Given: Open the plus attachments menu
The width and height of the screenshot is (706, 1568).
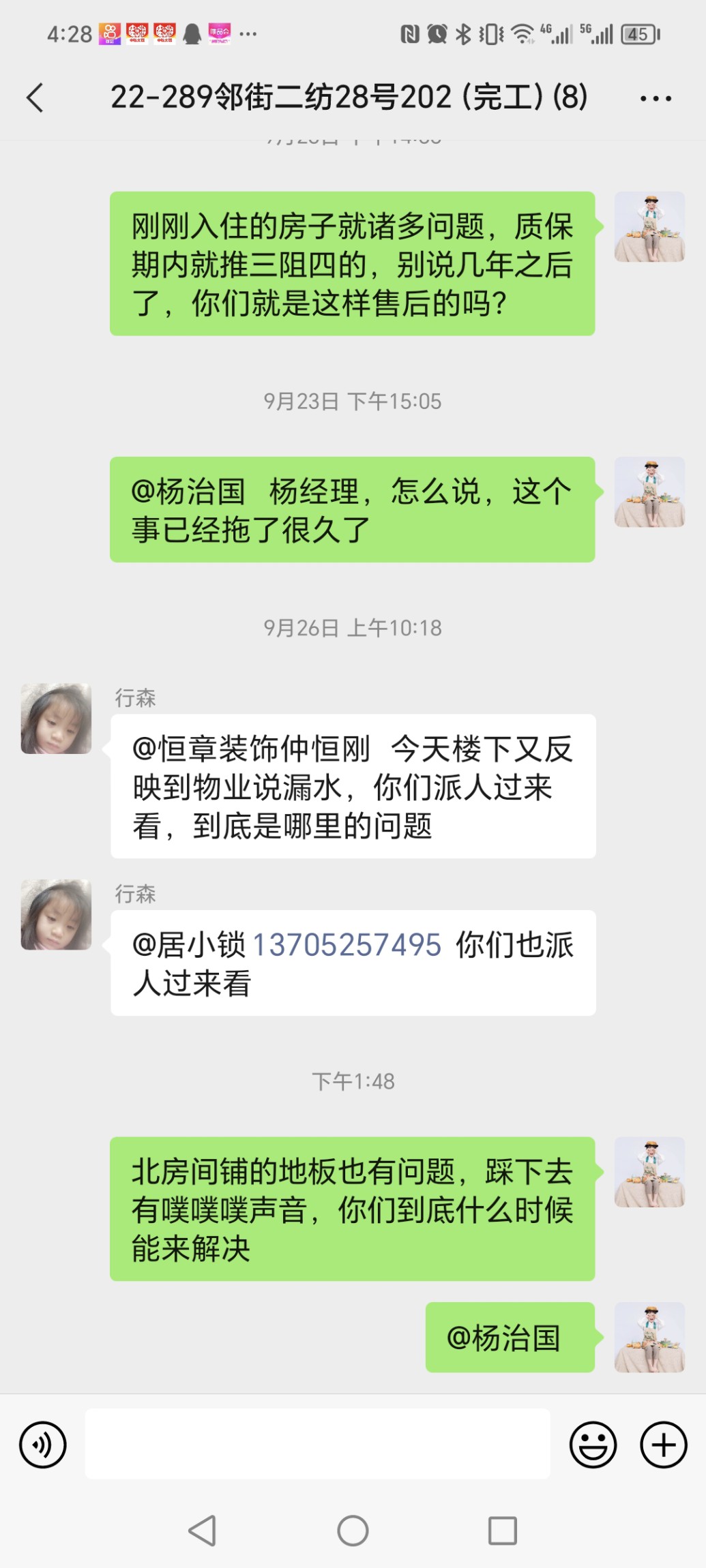Looking at the screenshot, I should (663, 1444).
